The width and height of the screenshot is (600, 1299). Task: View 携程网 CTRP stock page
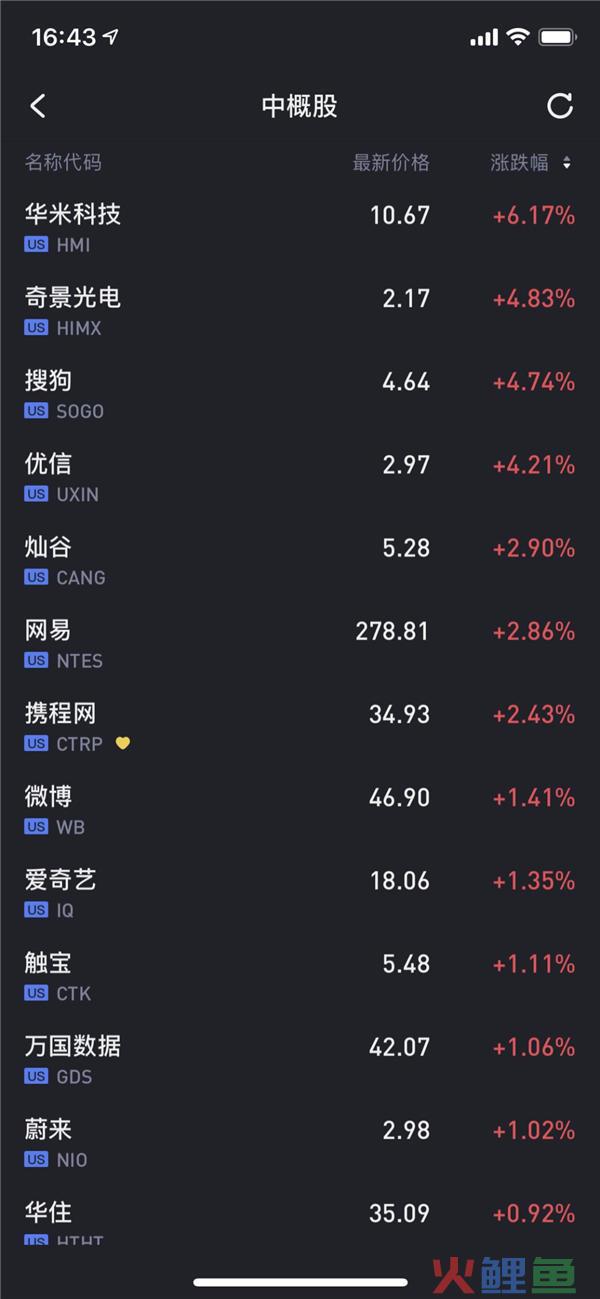pyautogui.click(x=300, y=727)
